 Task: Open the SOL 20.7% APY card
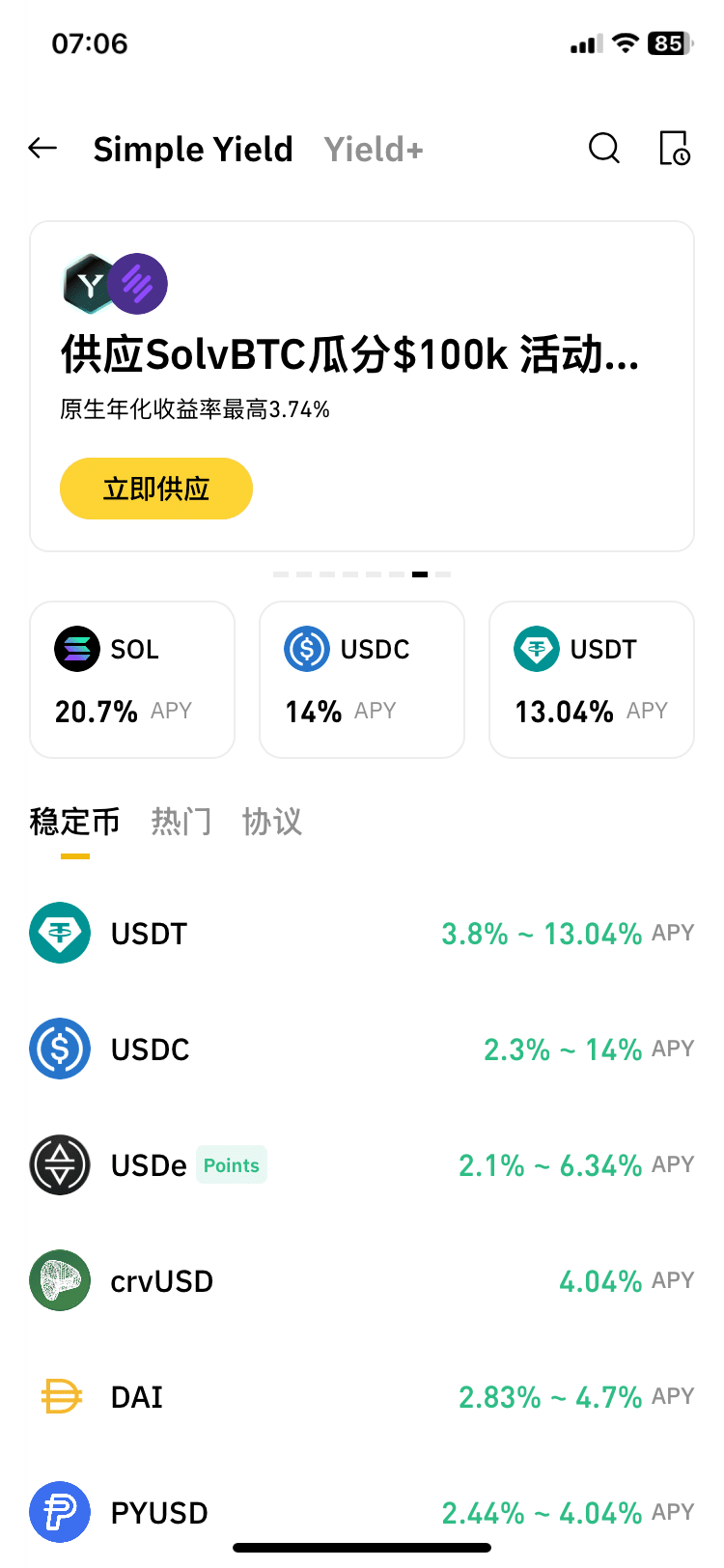coord(132,680)
